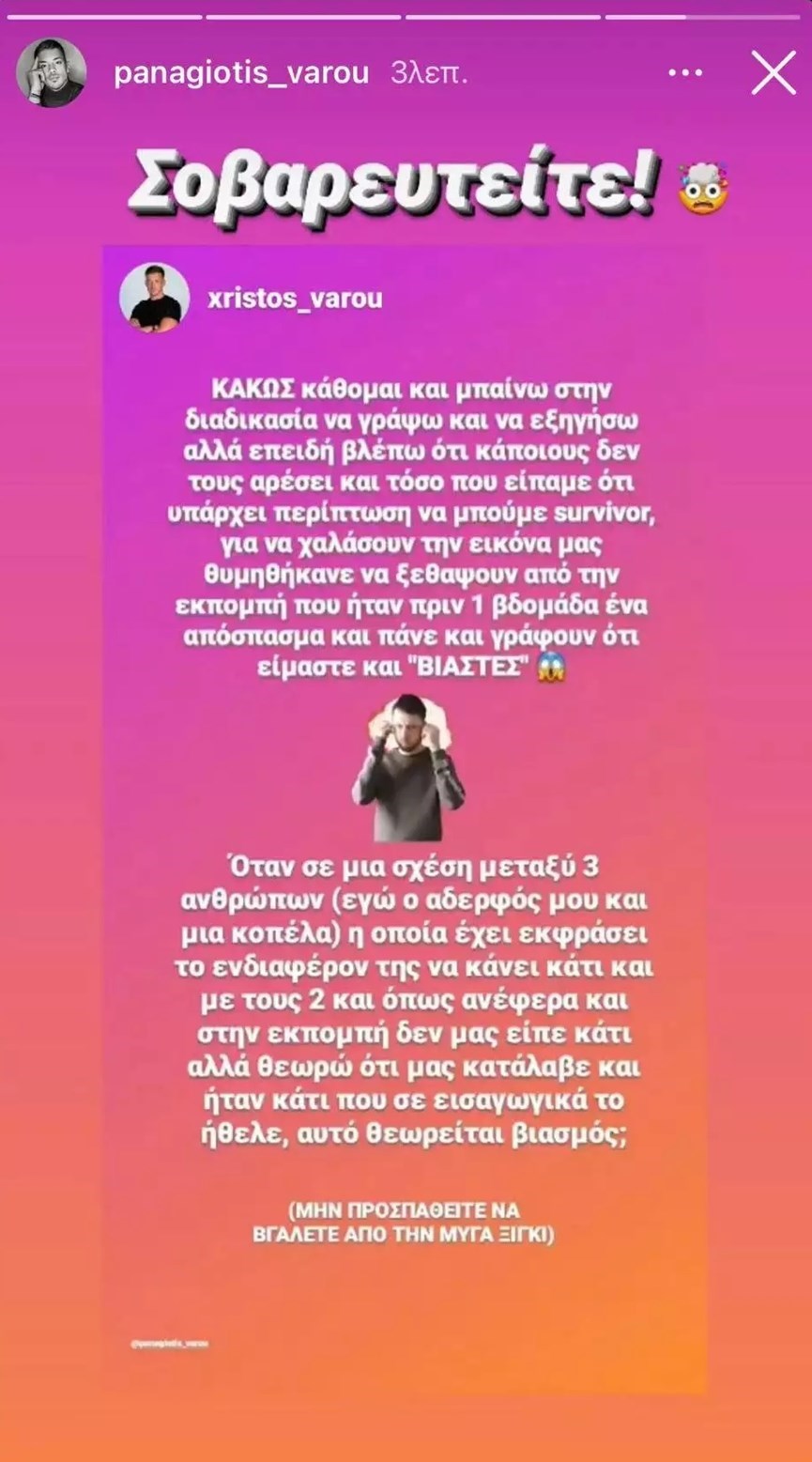This screenshot has height=1462, width=812.
Task: Open the story options menu
Action: click(x=685, y=73)
